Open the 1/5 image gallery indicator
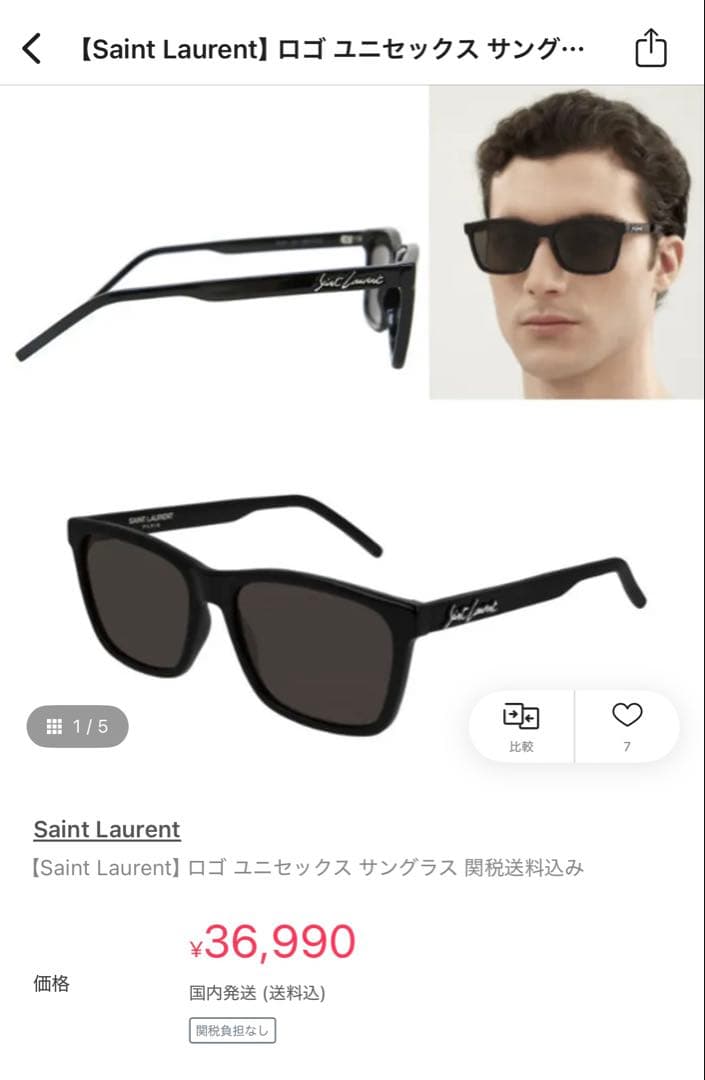Image resolution: width=705 pixels, height=1080 pixels. point(78,727)
